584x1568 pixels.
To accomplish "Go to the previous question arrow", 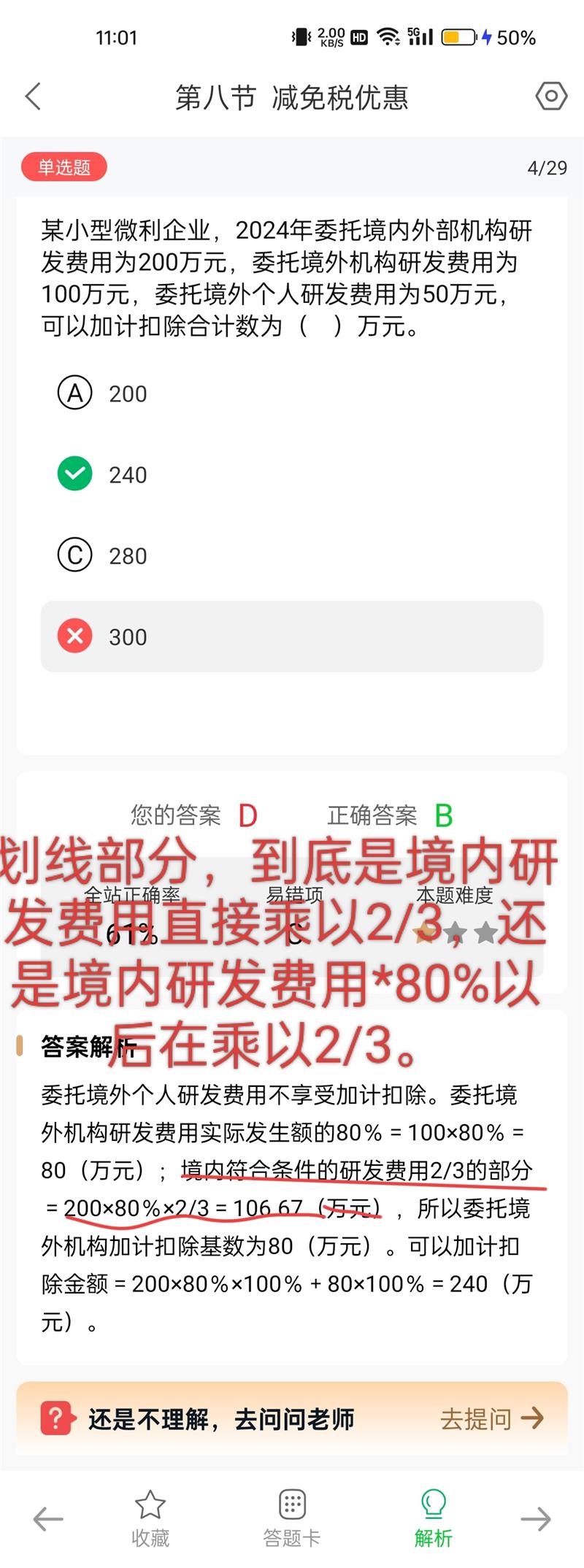I will pyautogui.click(x=48, y=1519).
